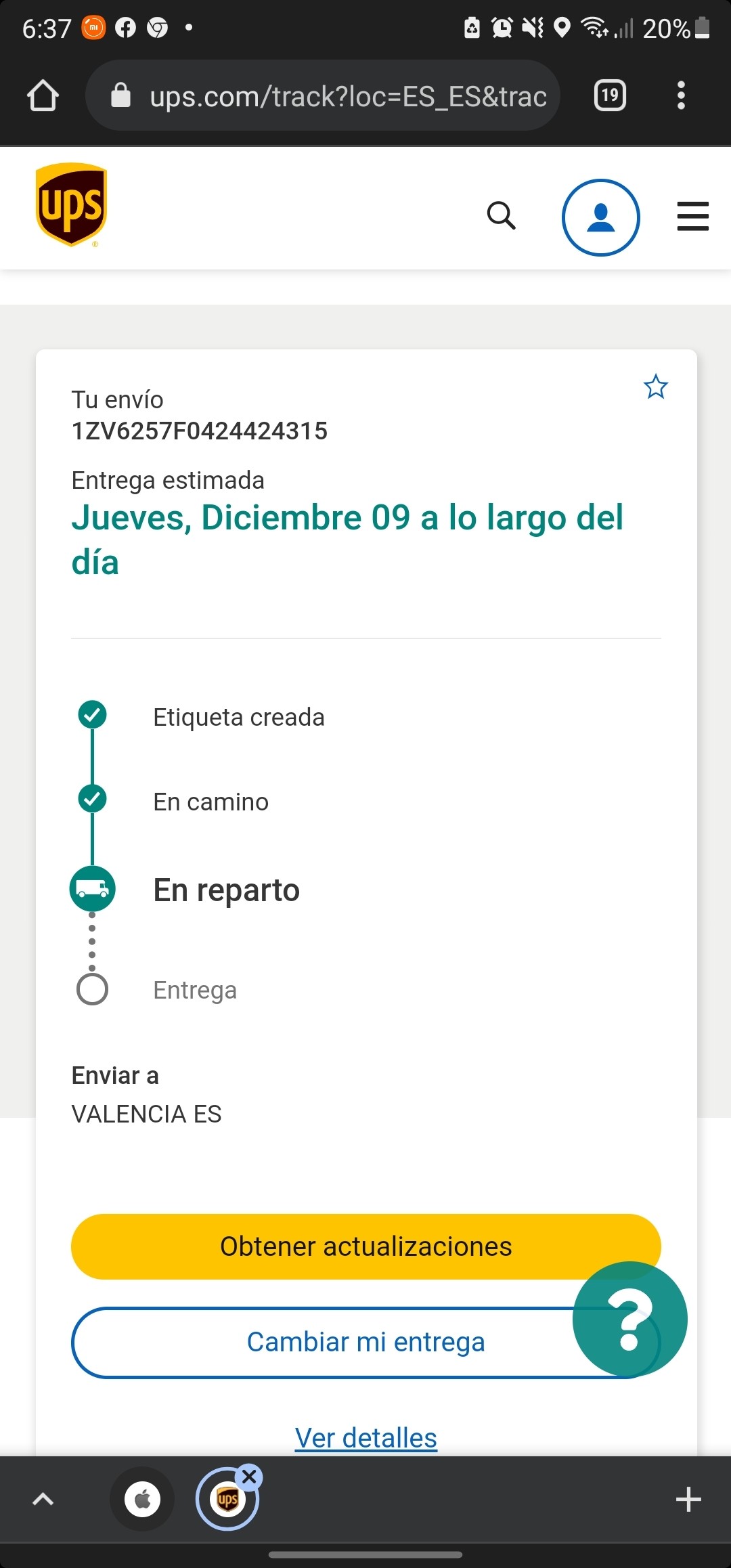The image size is (731, 1568).
Task: Open the help question mark bubble
Action: [630, 1319]
